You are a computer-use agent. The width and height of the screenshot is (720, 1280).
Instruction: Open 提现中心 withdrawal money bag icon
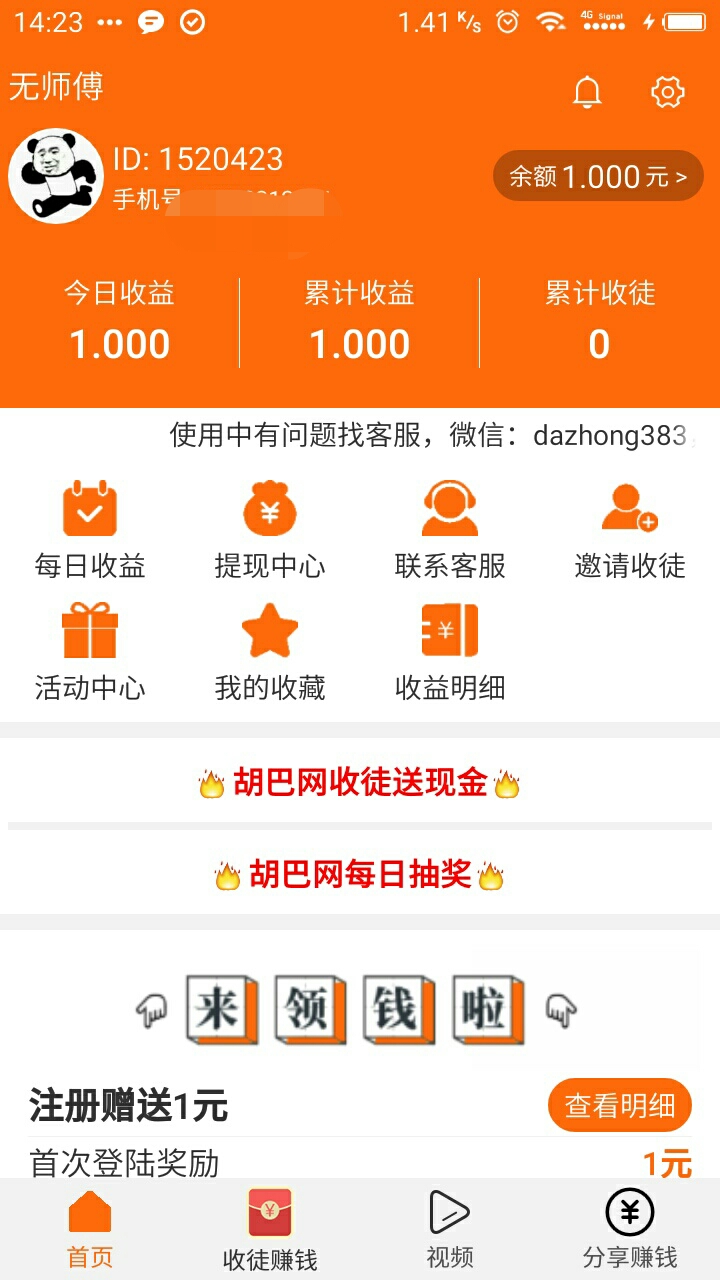(x=269, y=508)
